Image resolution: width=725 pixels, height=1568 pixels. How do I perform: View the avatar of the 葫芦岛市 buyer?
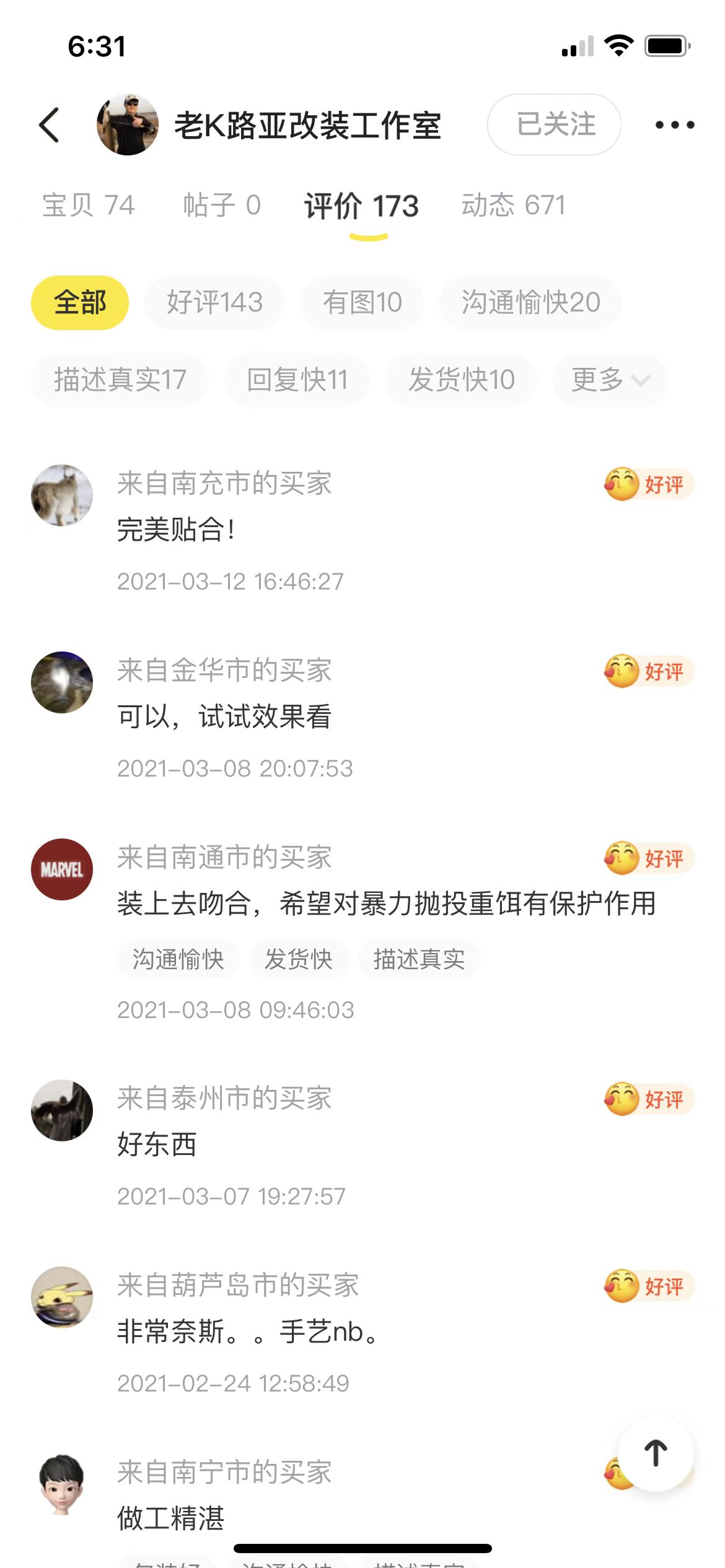[x=62, y=1297]
